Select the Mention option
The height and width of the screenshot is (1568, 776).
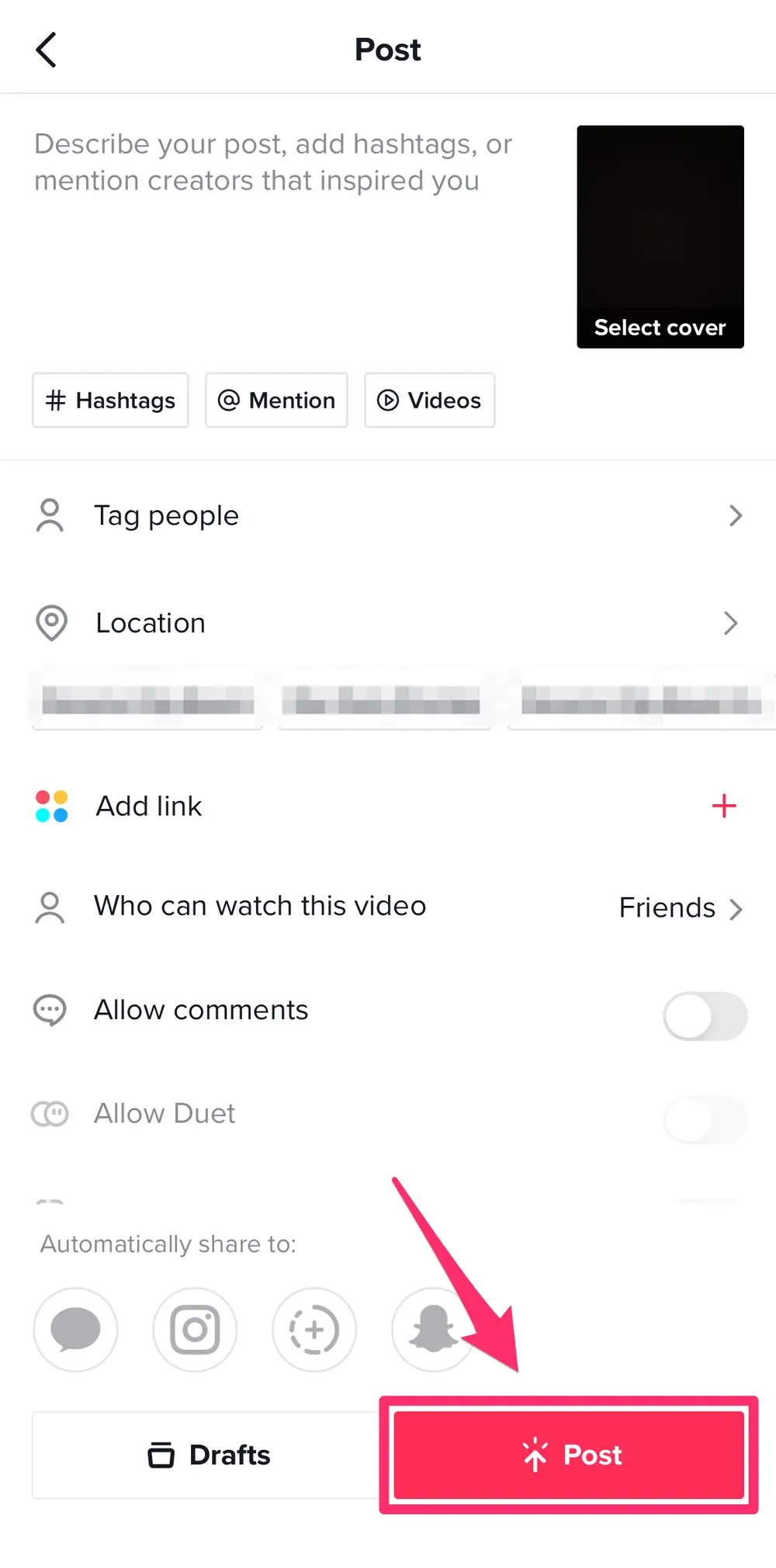click(x=276, y=401)
